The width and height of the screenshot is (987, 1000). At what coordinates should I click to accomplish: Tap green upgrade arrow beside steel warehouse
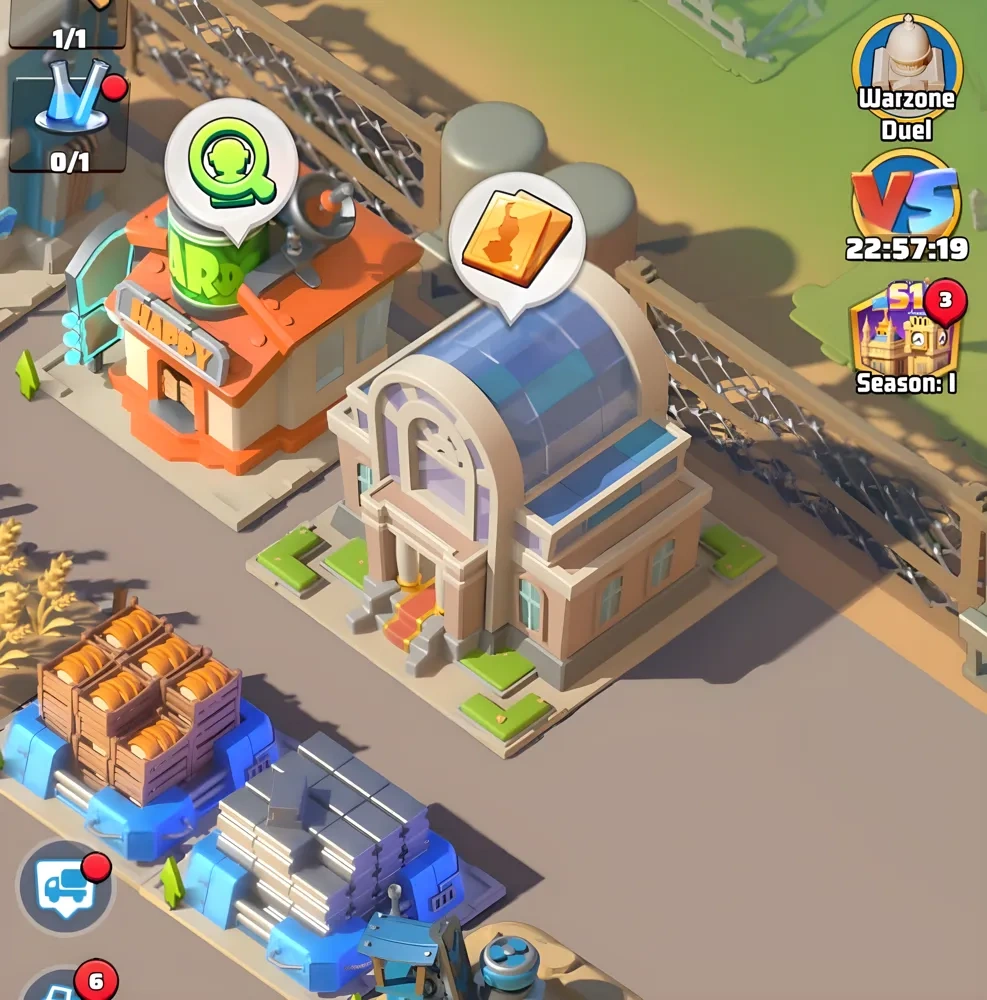pos(173,882)
